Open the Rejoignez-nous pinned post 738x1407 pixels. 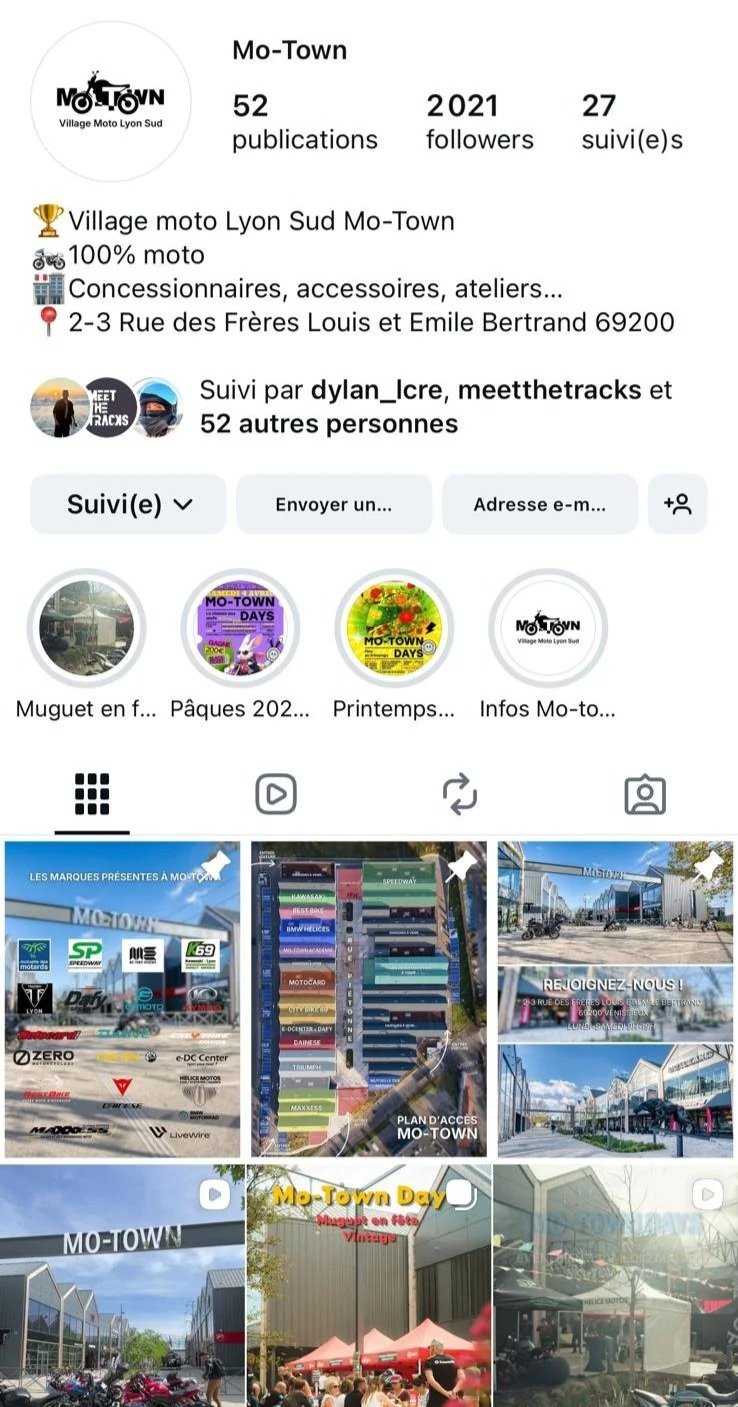click(615, 999)
